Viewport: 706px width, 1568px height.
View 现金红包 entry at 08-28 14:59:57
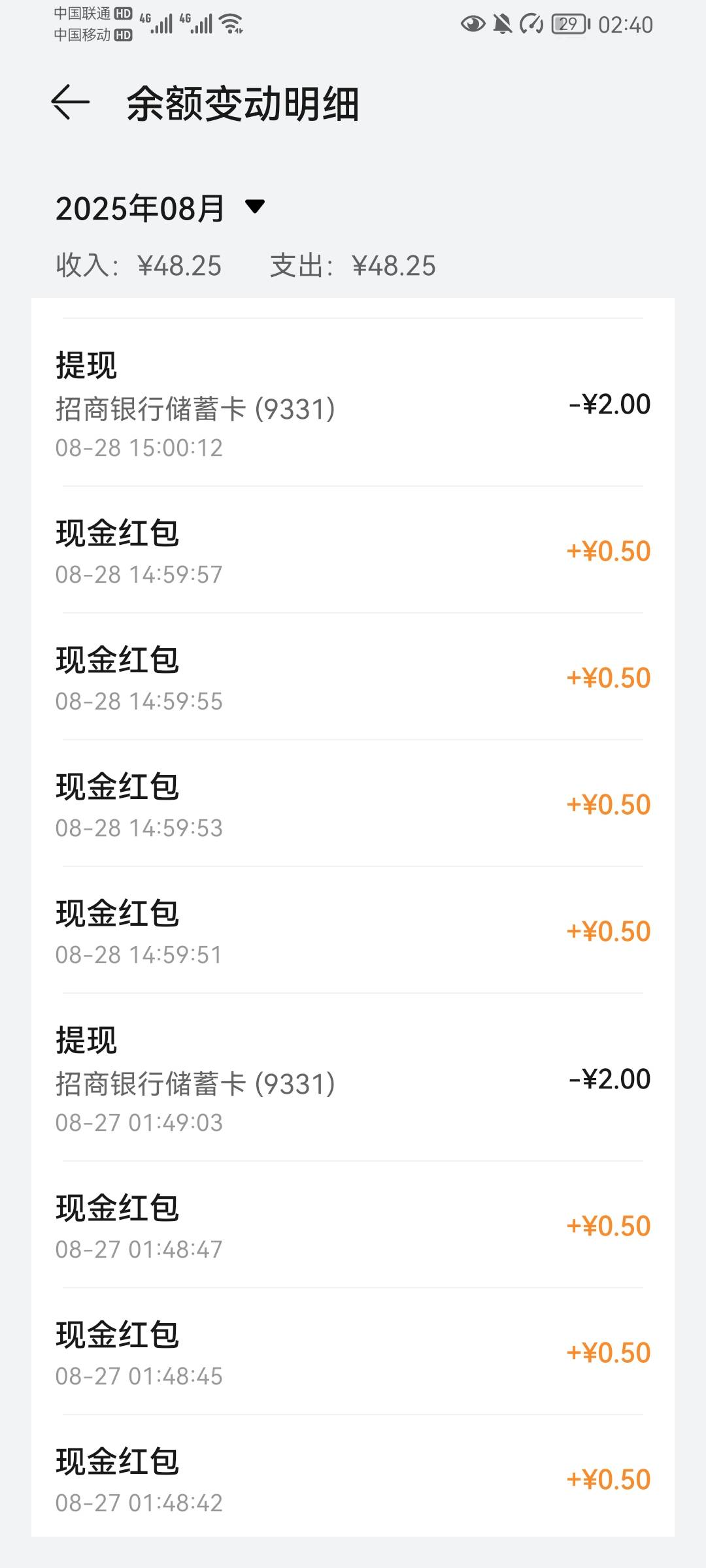(x=353, y=550)
